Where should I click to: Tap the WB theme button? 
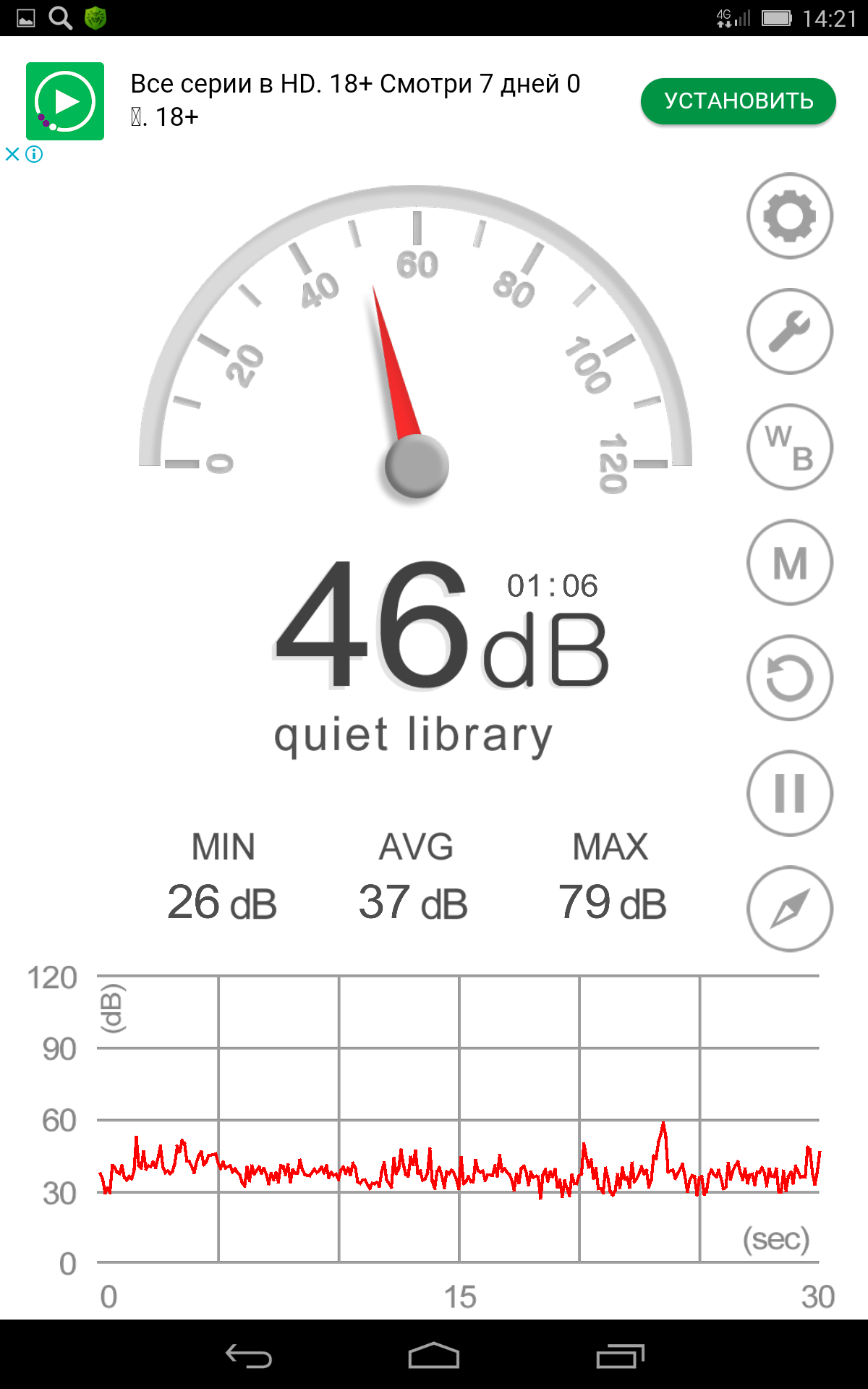pos(789,447)
